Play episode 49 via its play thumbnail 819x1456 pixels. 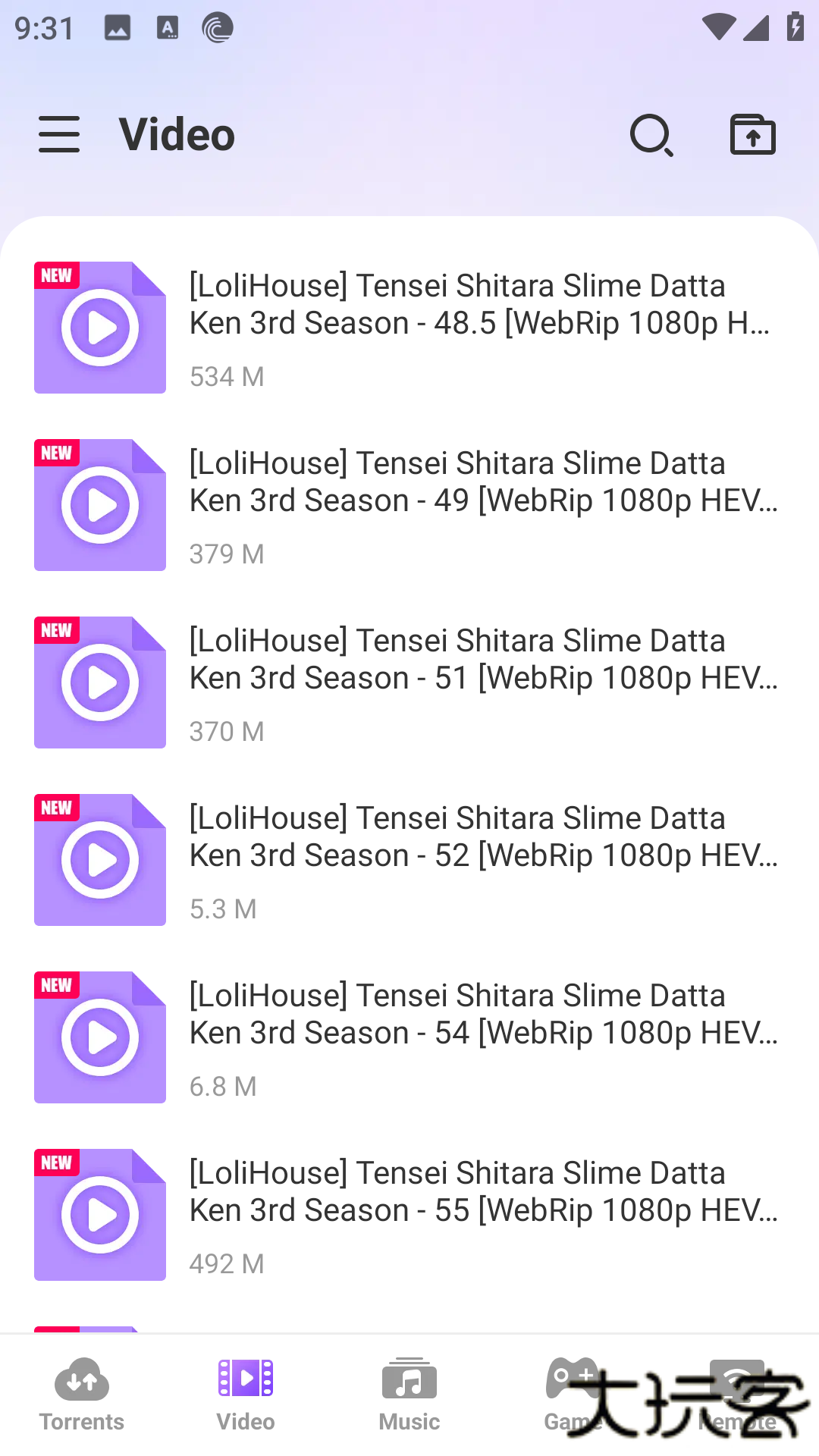(99, 505)
